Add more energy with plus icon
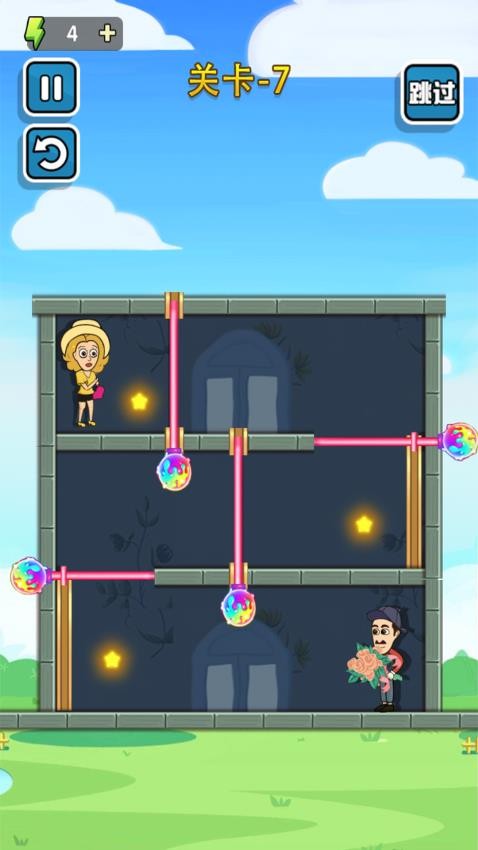Image resolution: width=478 pixels, height=850 pixels. [107, 34]
